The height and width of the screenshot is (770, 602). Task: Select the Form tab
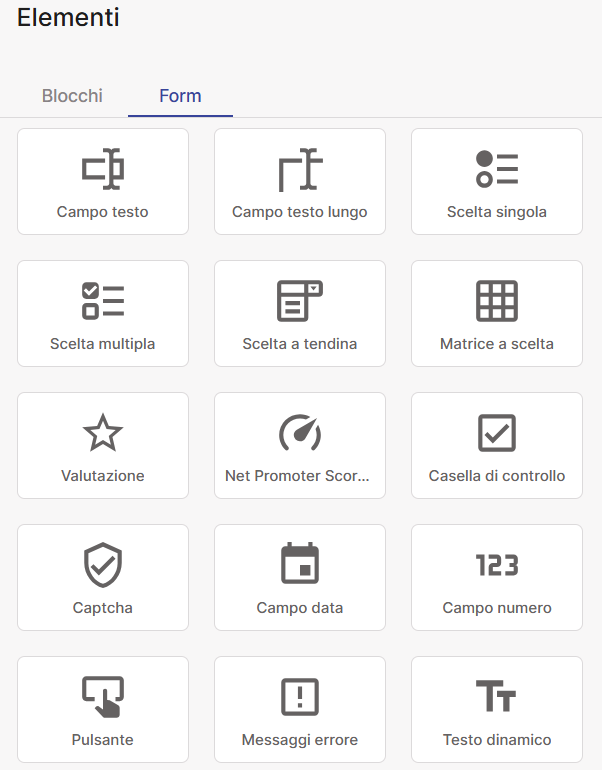tap(180, 97)
